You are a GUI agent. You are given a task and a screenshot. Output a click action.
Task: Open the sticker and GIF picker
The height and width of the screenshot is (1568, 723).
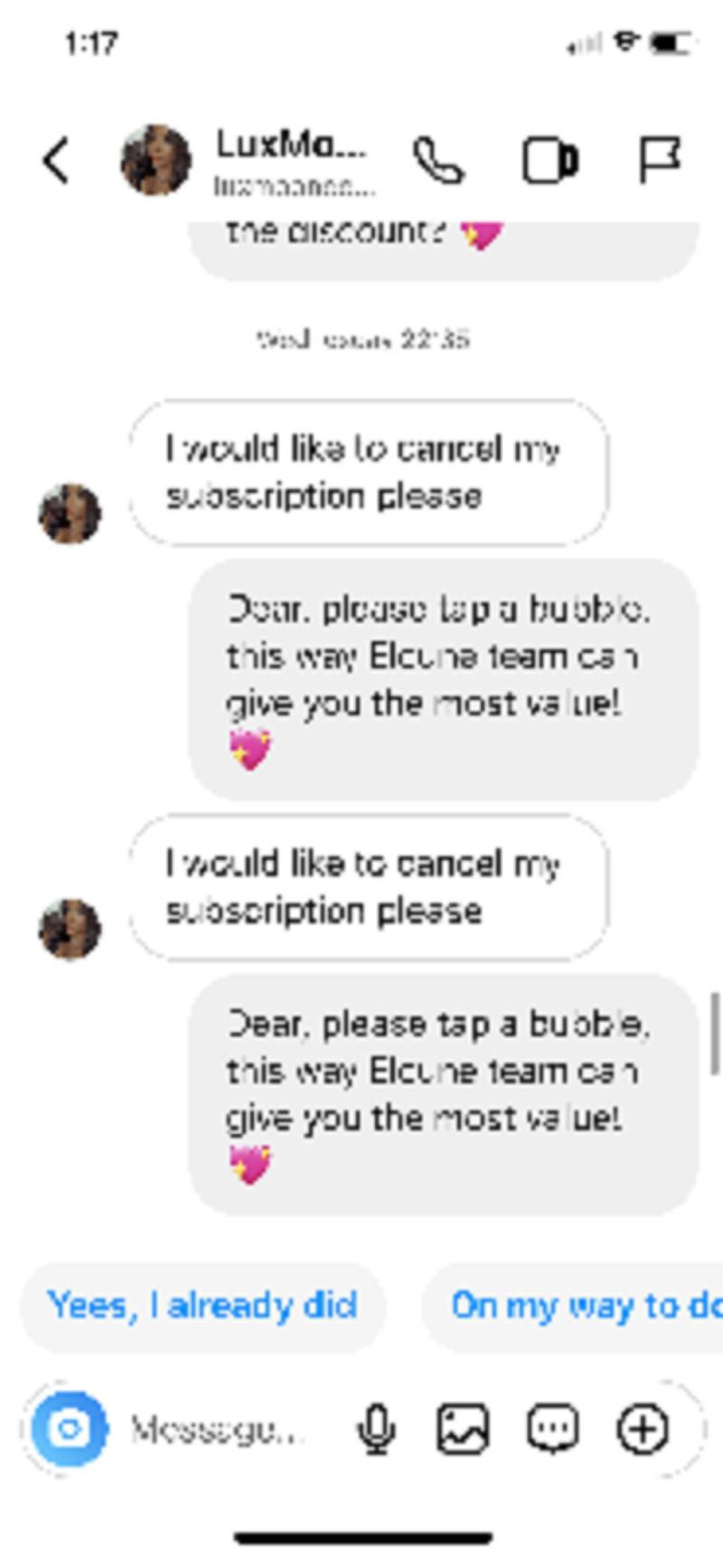click(552, 1429)
